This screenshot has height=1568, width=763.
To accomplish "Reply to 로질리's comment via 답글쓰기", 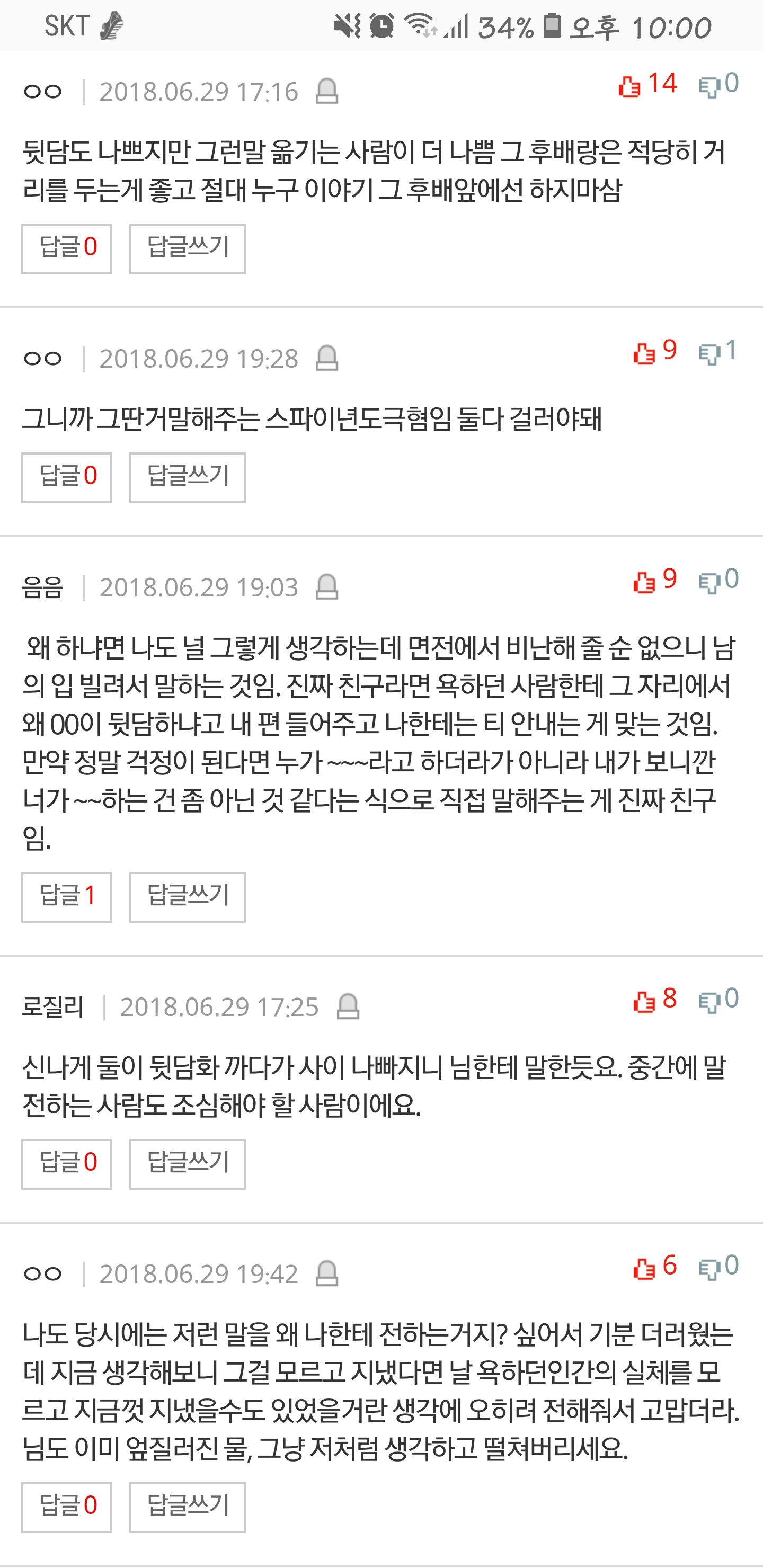I will (x=187, y=1164).
